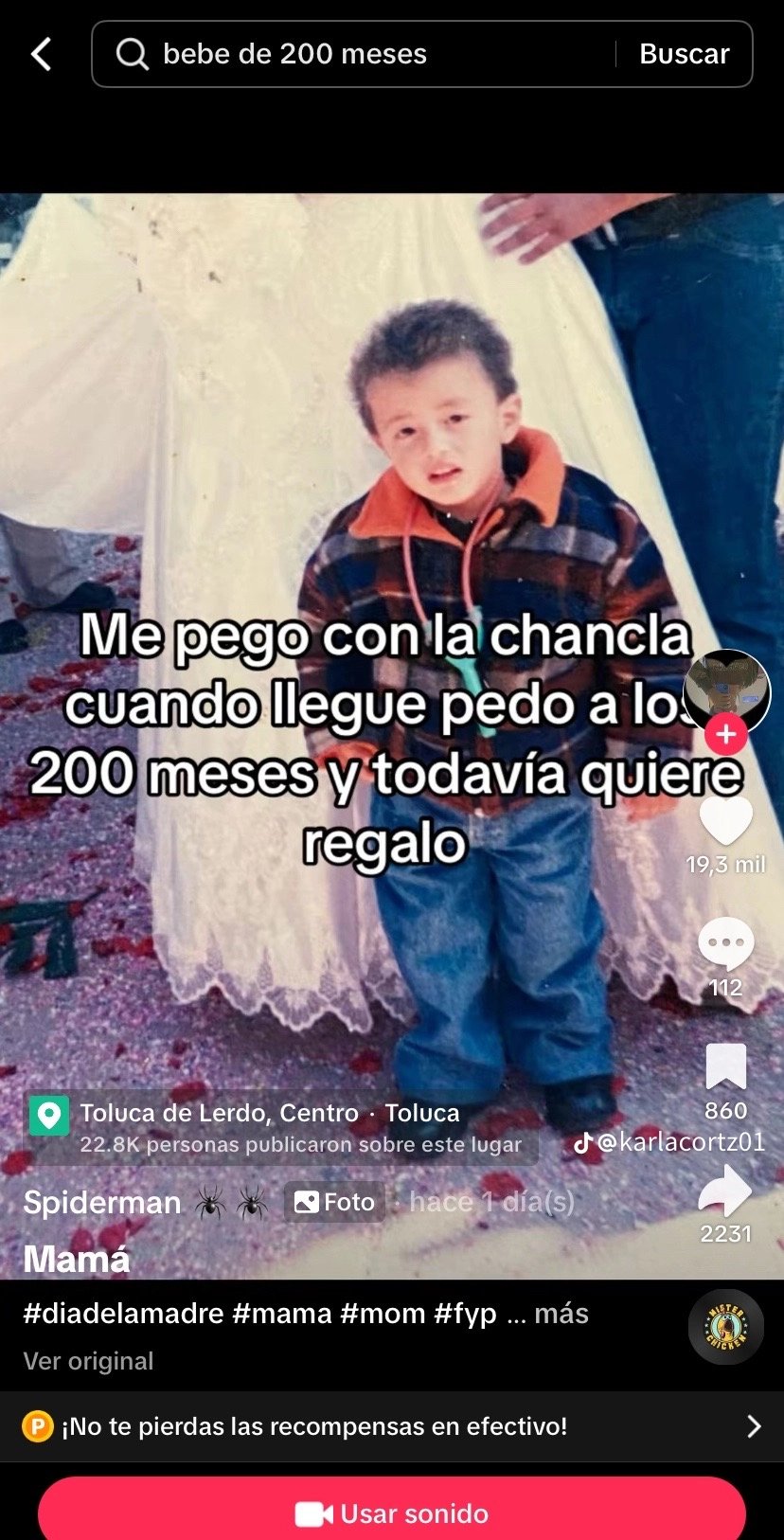The height and width of the screenshot is (1540, 784).
Task: Tap the Usar sonido button
Action: (x=392, y=1513)
